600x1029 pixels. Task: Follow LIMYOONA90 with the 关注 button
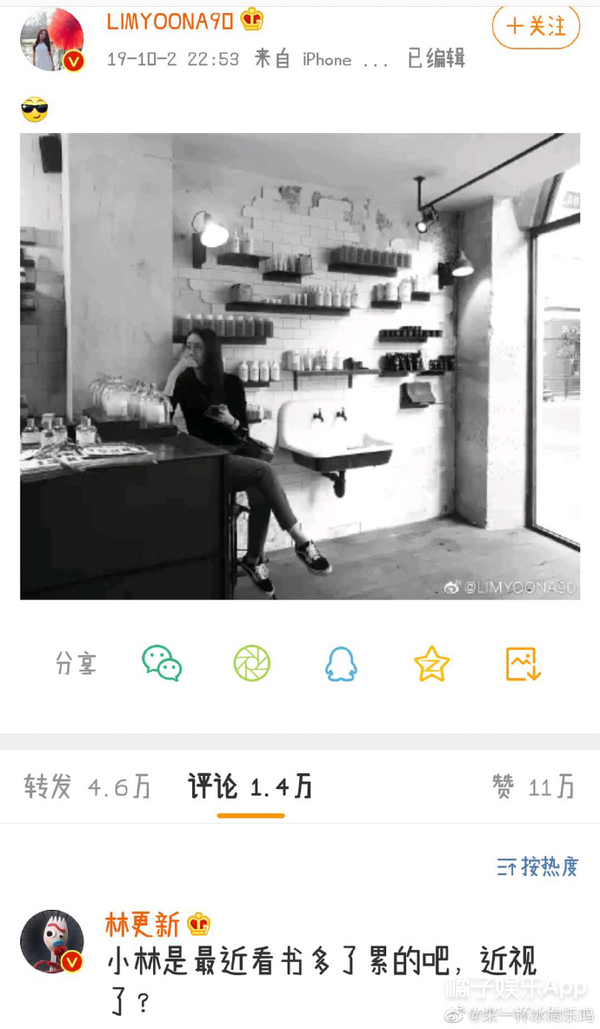coord(536,27)
